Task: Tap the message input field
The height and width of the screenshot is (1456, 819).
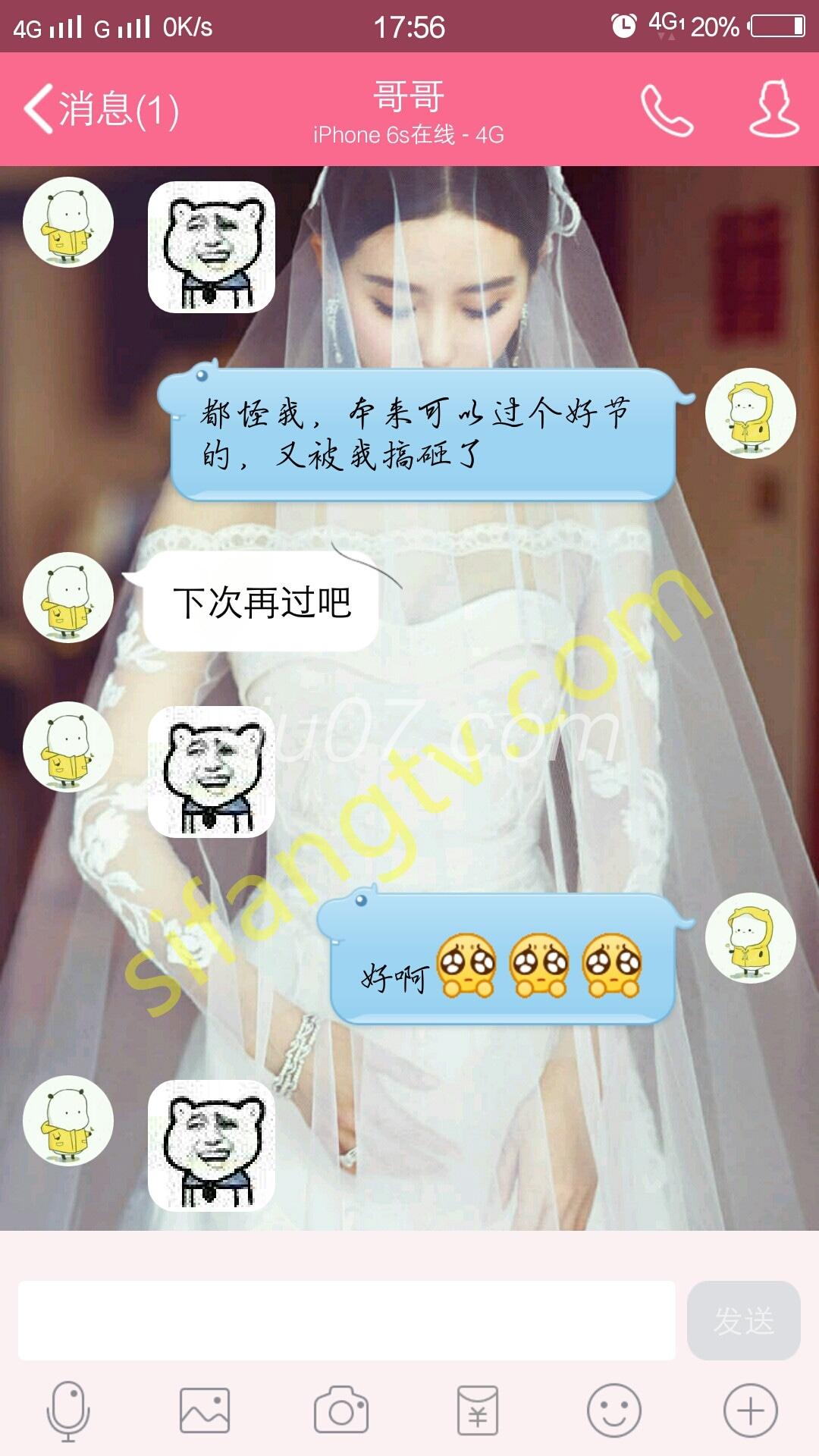Action: [347, 1320]
